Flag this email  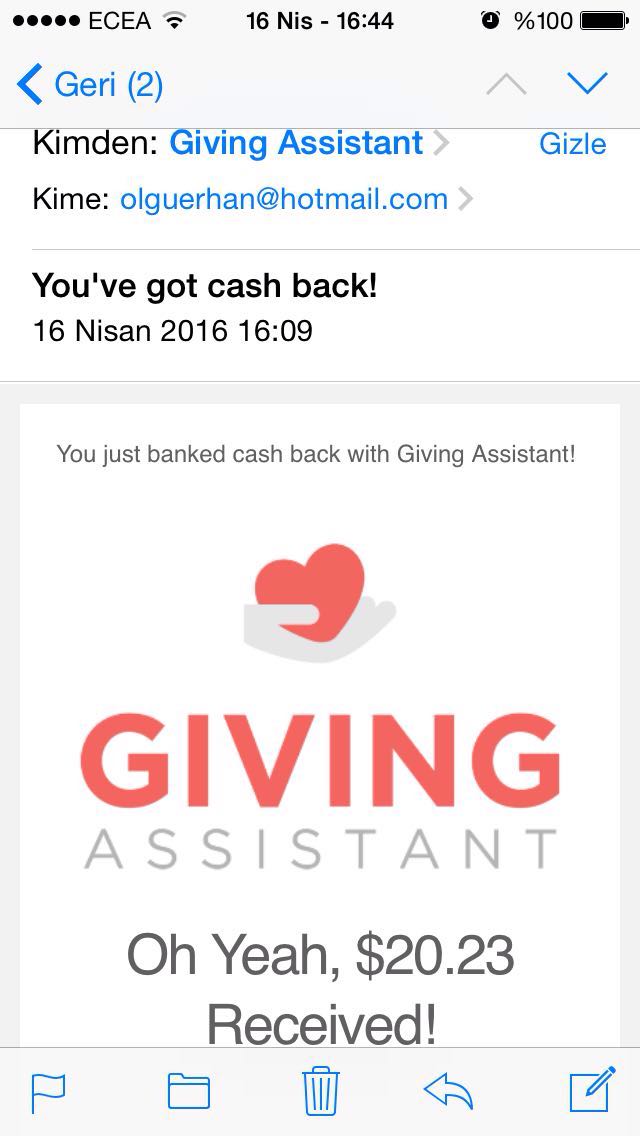tap(48, 1091)
